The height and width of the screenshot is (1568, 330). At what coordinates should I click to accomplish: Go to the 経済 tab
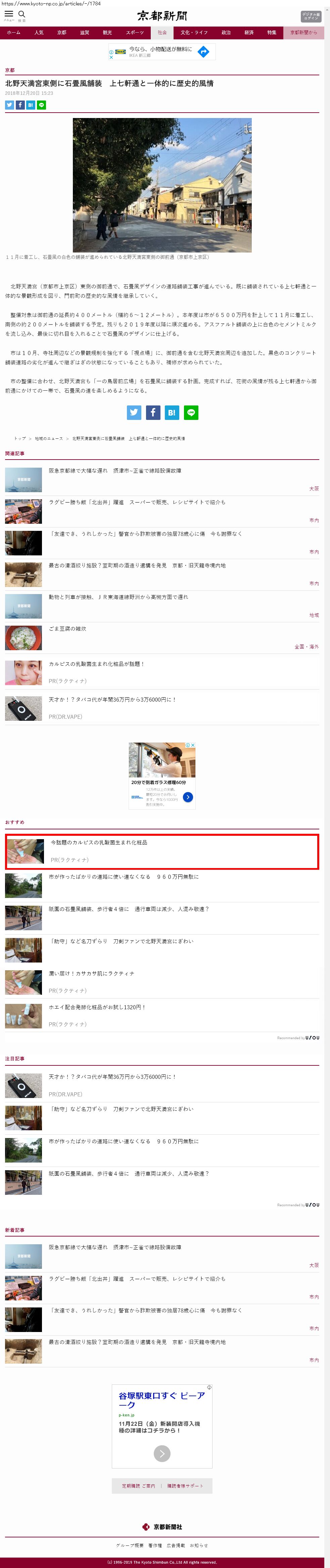click(x=249, y=32)
